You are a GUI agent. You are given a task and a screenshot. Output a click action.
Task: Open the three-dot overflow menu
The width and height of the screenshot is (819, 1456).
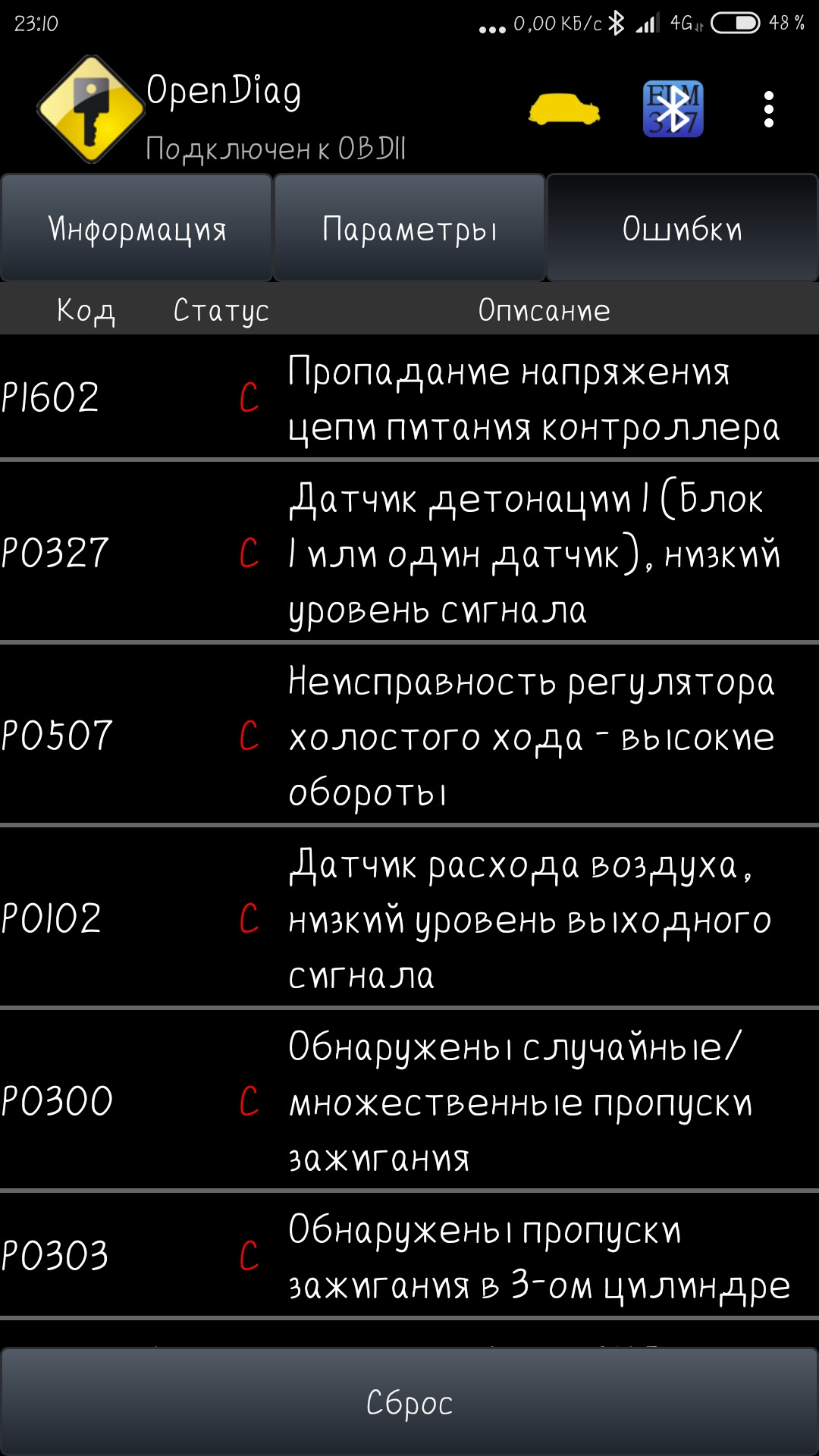point(768,109)
